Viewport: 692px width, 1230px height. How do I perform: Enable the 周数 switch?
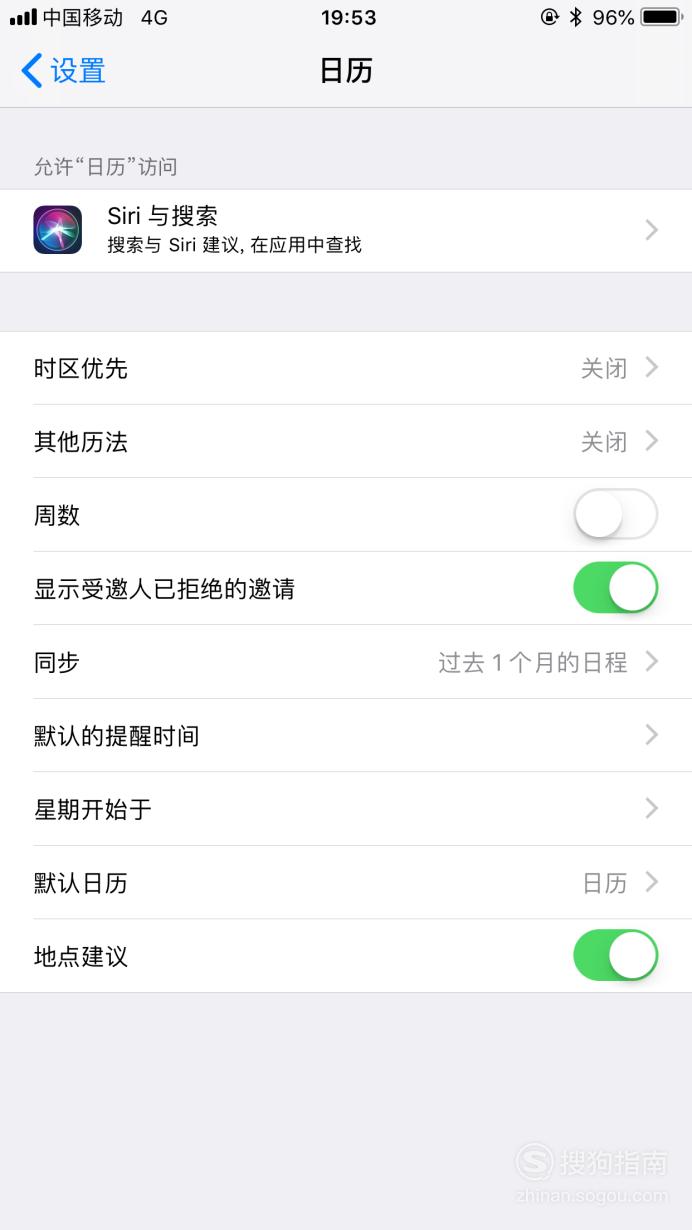pyautogui.click(x=615, y=515)
